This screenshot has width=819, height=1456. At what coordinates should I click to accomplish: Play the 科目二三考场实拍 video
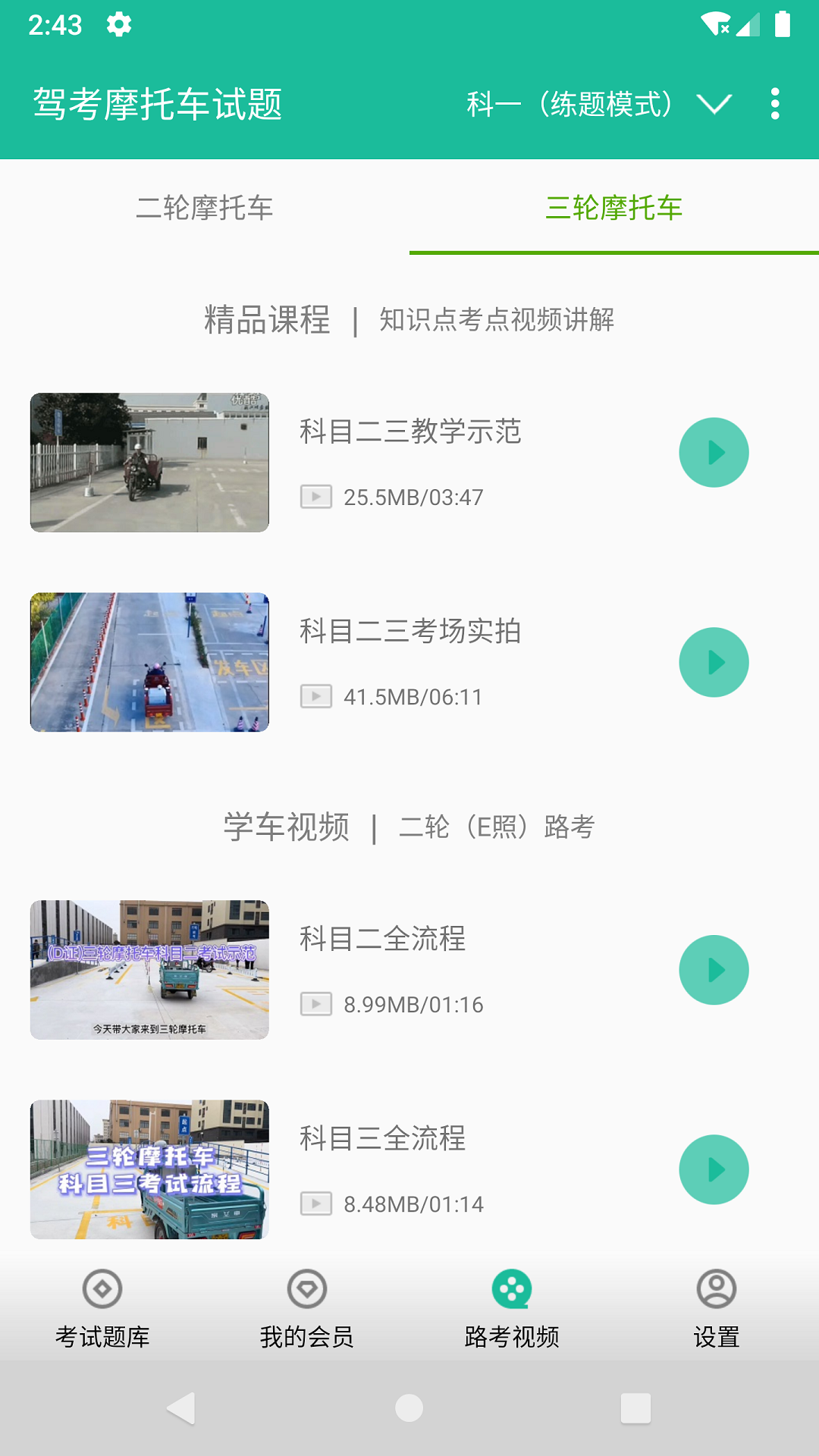pyautogui.click(x=714, y=661)
